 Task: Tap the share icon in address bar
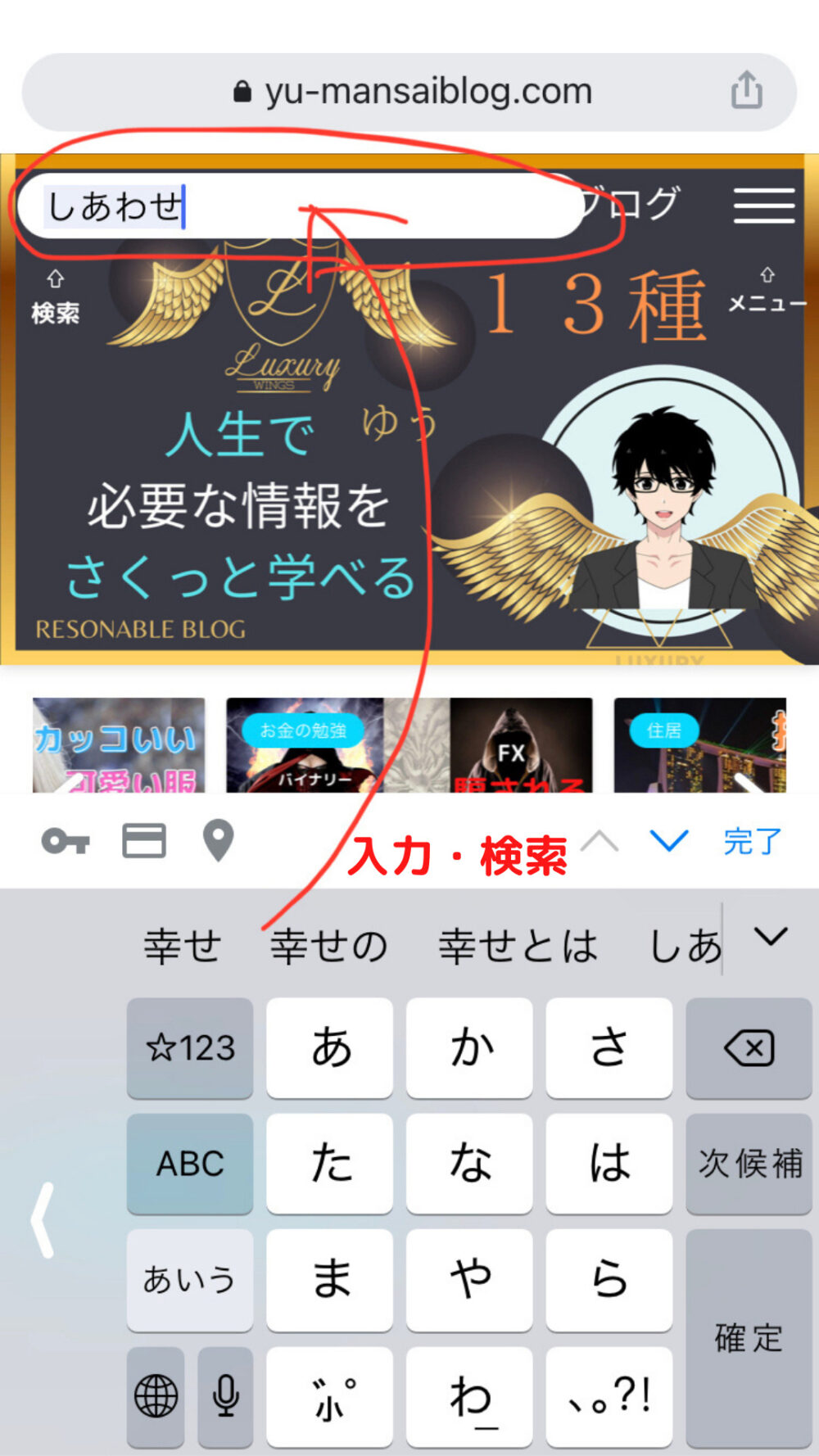746,90
